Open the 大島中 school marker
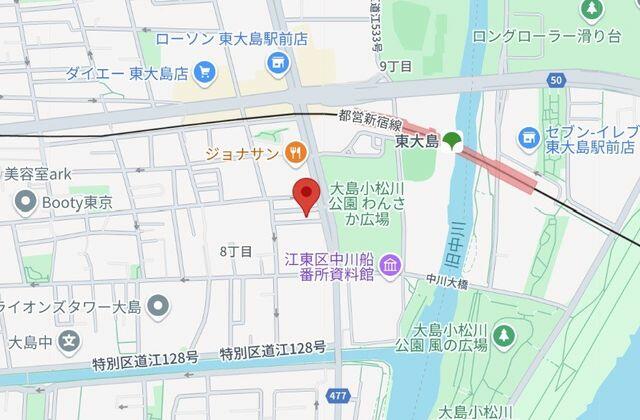 click(x=68, y=342)
